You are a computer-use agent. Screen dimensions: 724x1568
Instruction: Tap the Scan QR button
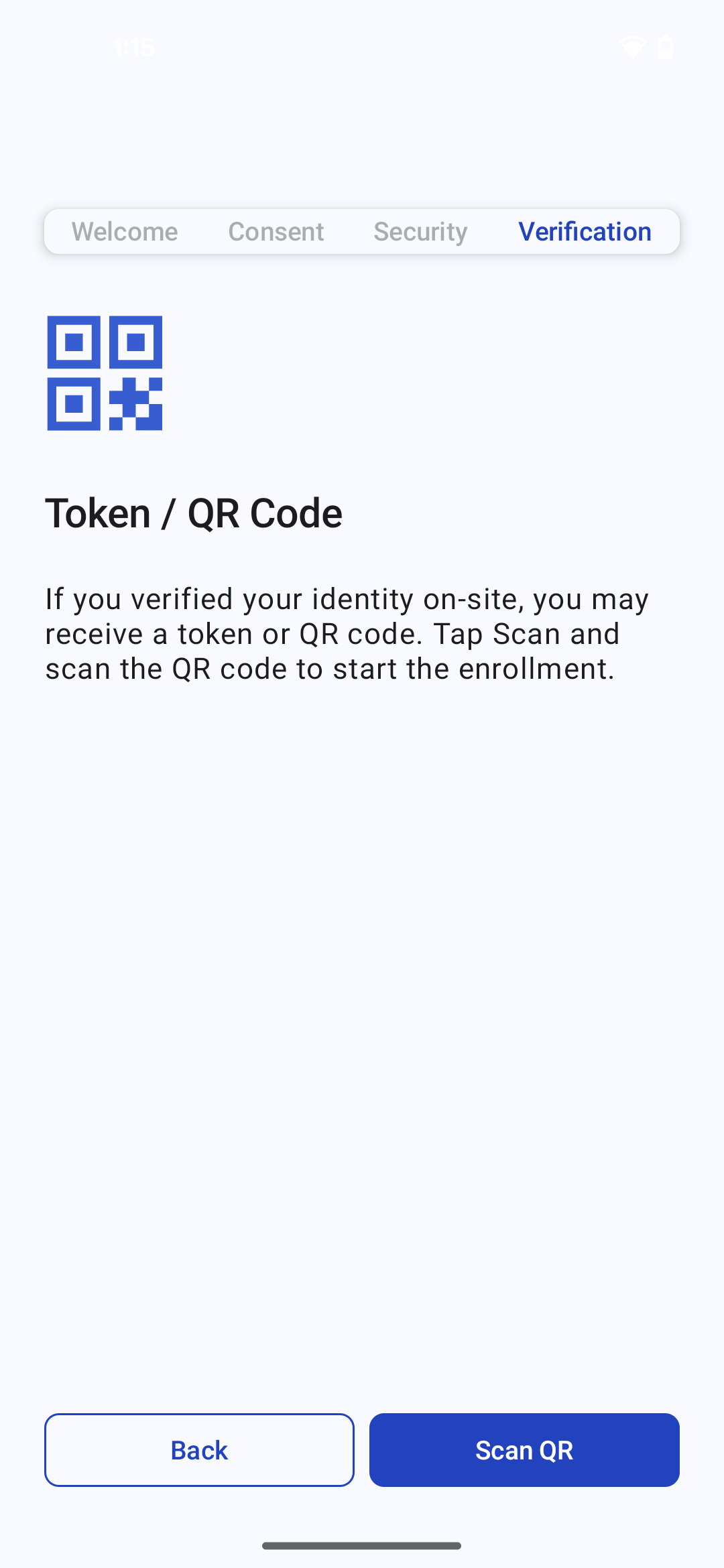tap(524, 1450)
